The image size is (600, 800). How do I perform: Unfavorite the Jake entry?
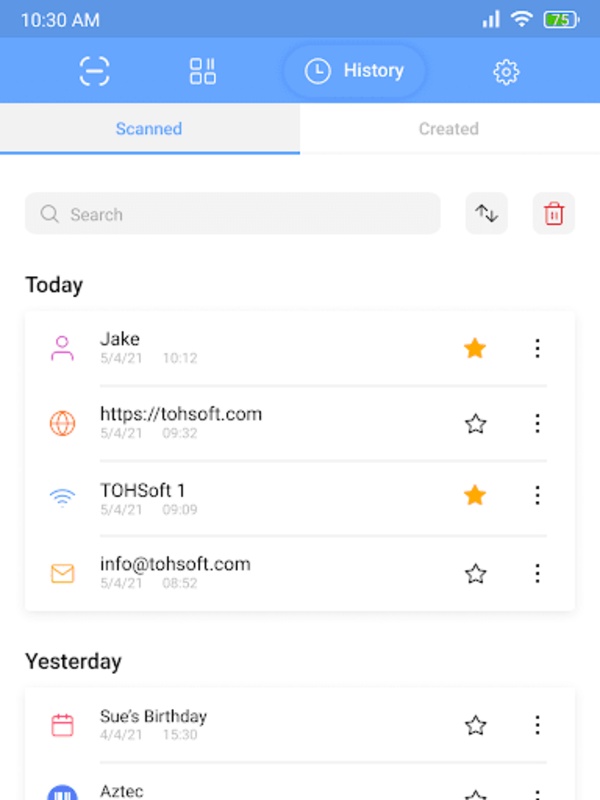pos(475,348)
